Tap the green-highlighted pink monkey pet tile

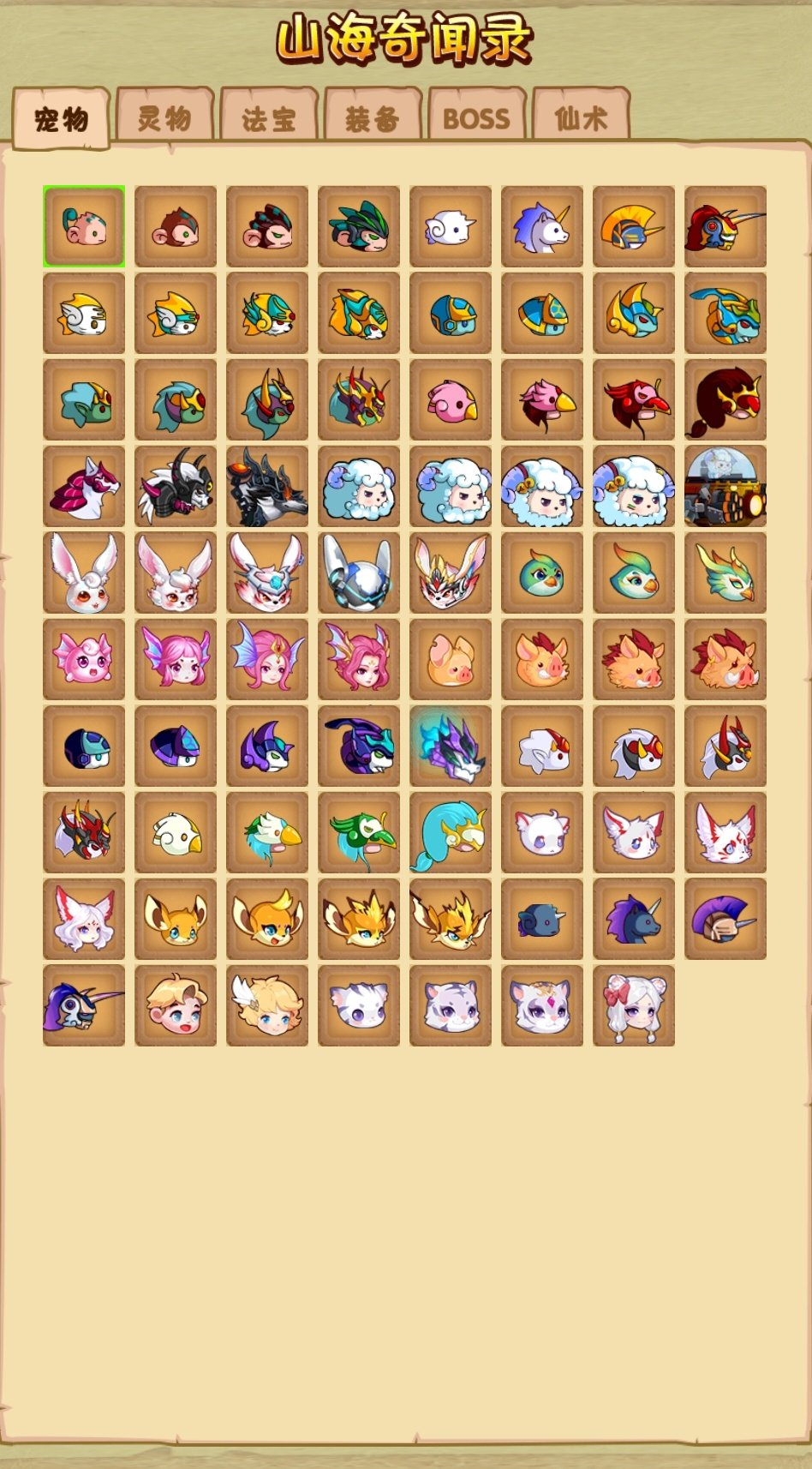tap(84, 226)
